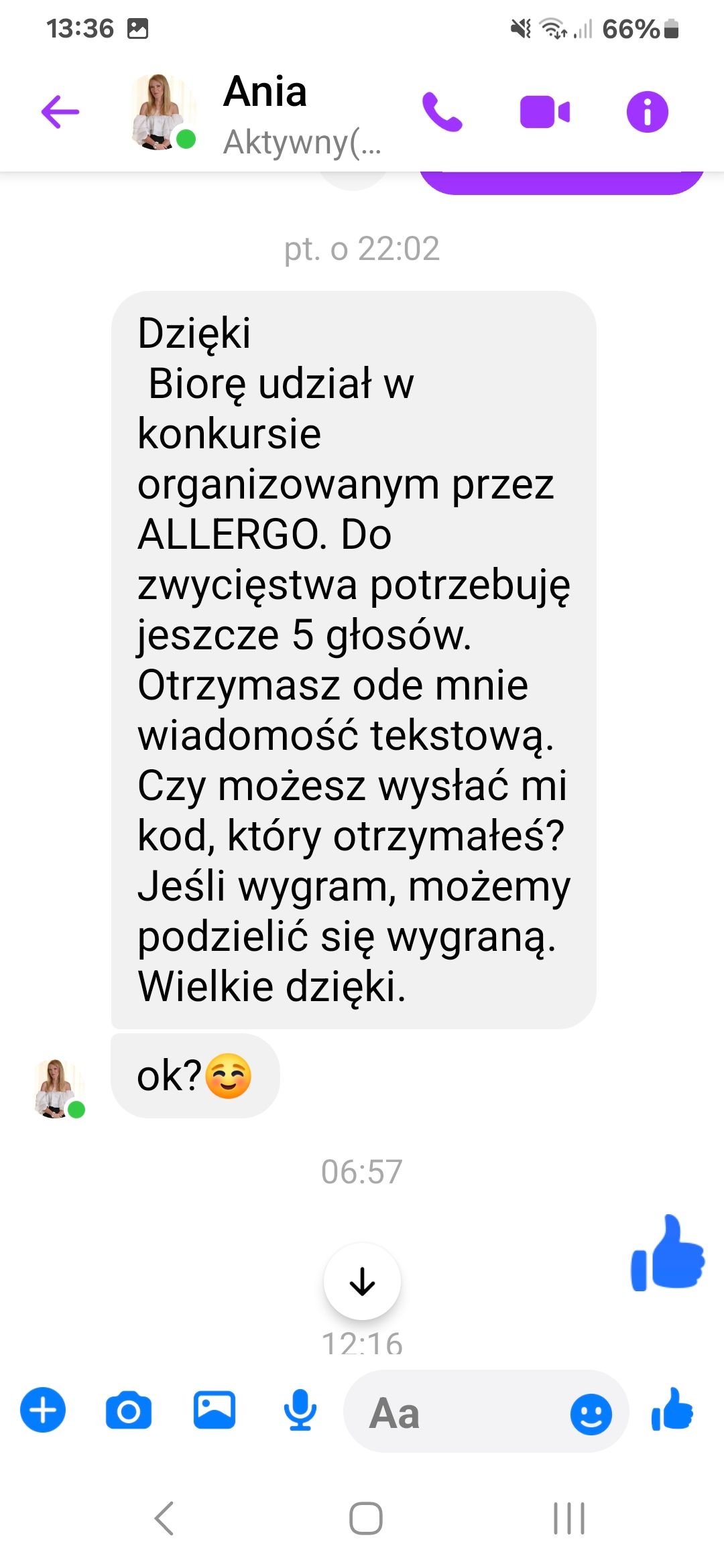Viewport: 724px width, 1568px height.
Task: Open the recent apps overview
Action: pyautogui.click(x=568, y=1518)
